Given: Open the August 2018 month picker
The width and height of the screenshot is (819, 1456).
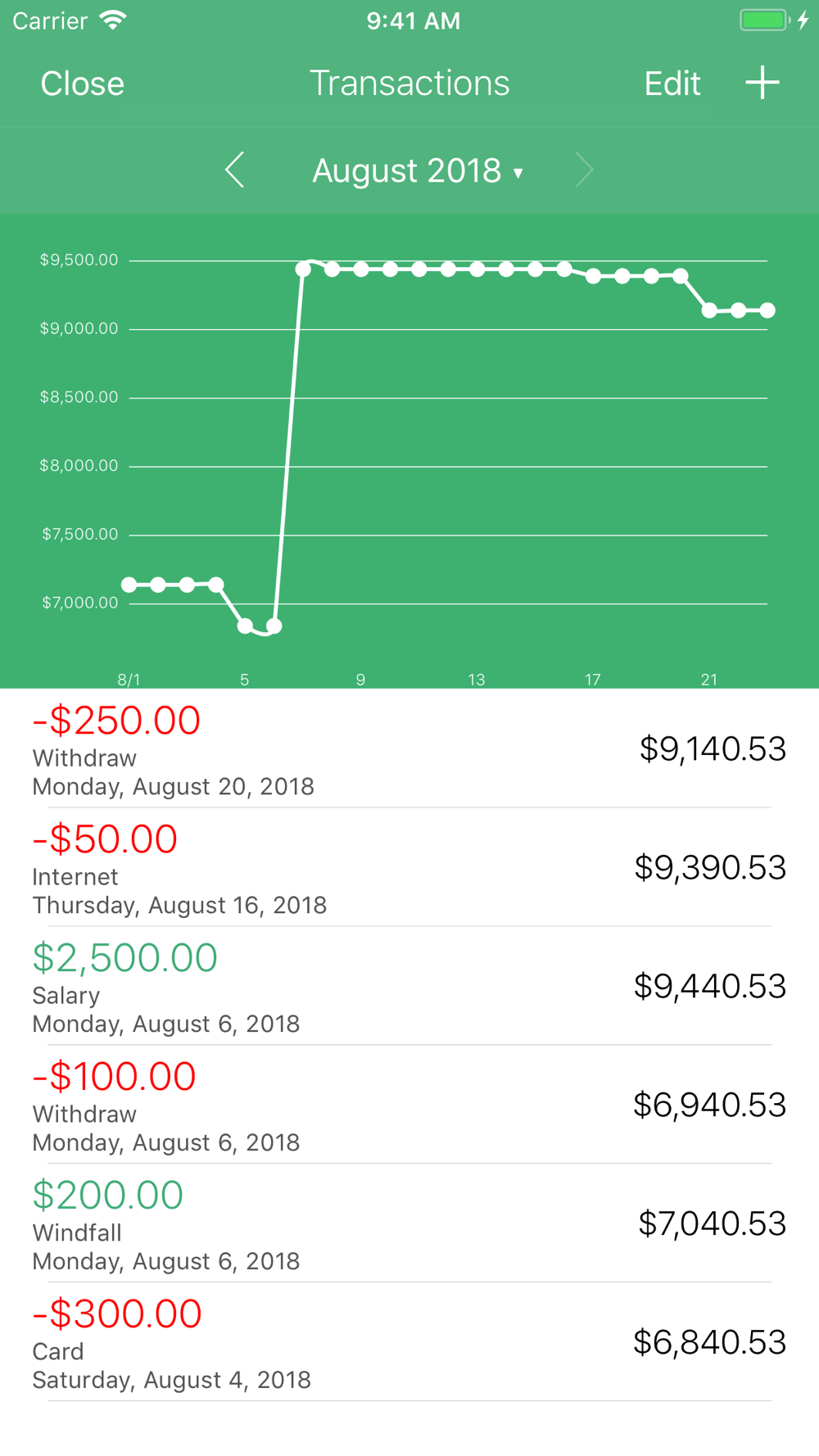Looking at the screenshot, I should pyautogui.click(x=418, y=171).
